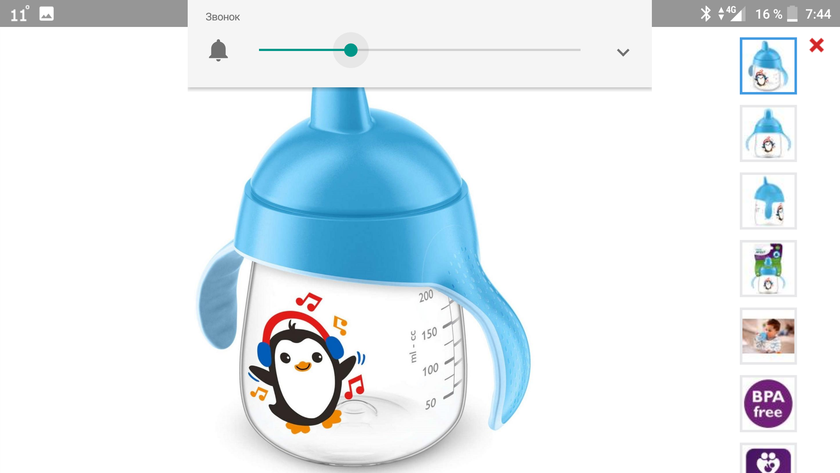Screen dimensions: 840x473
Task: Select the first selected cup thumbnail
Action: click(768, 66)
